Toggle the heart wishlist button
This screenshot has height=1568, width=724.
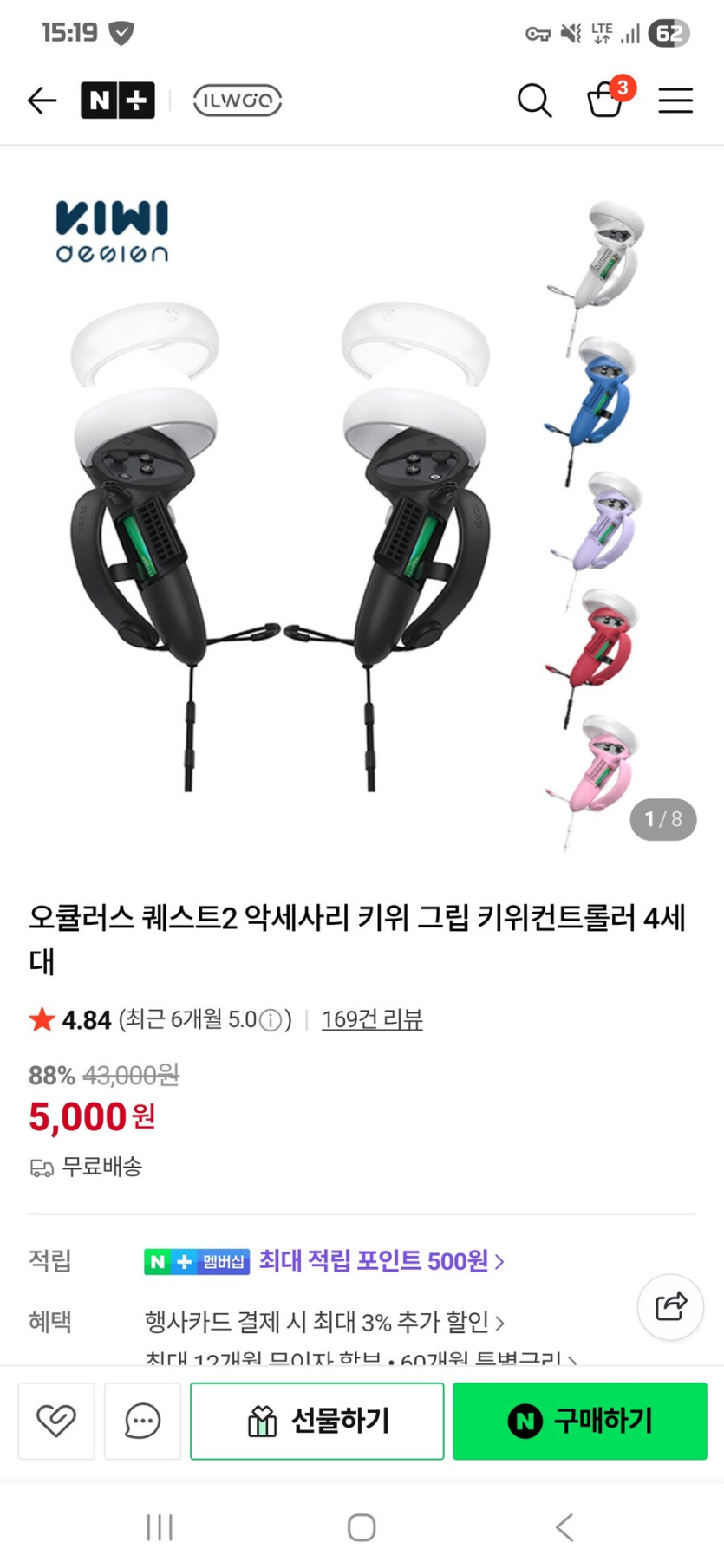(x=55, y=1421)
